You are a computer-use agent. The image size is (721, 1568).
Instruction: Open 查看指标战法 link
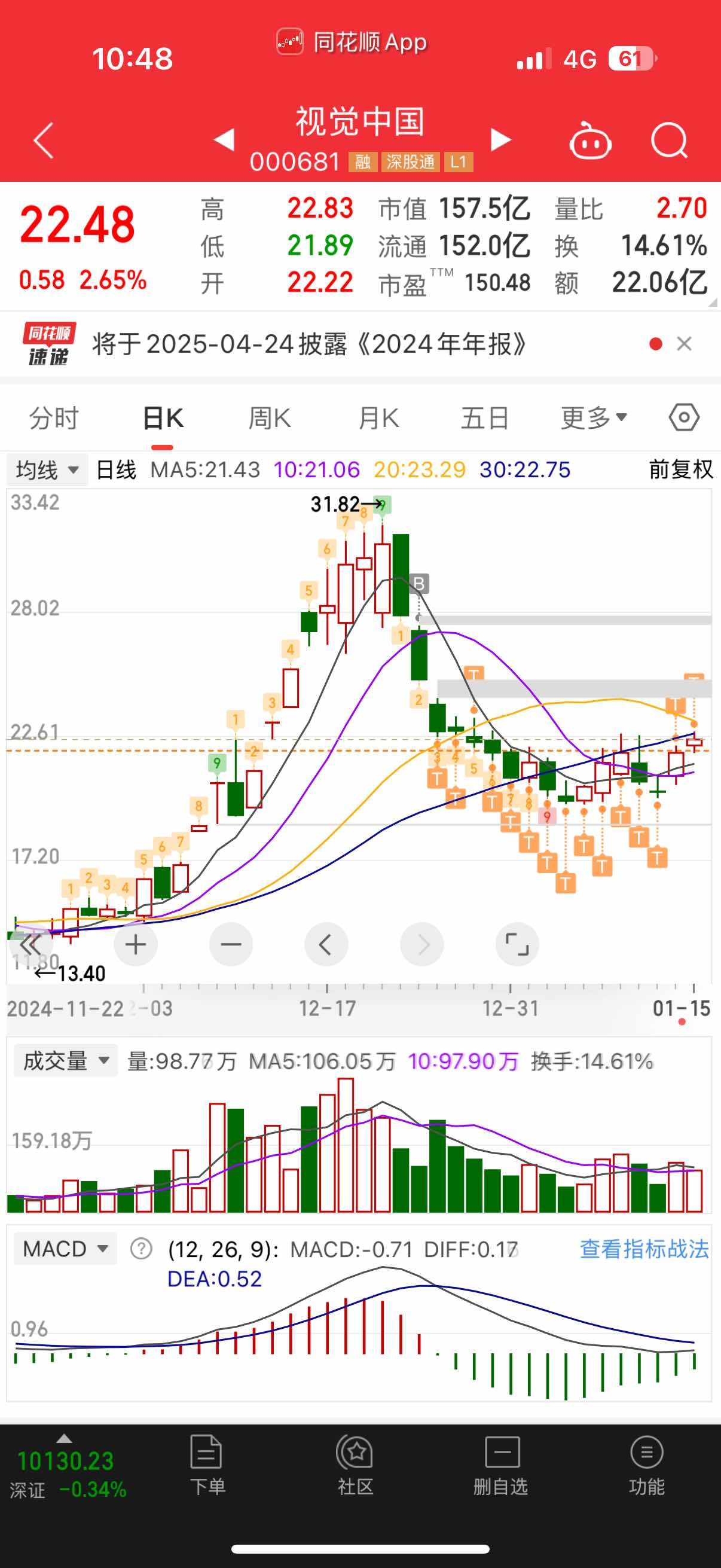pyautogui.click(x=644, y=1249)
